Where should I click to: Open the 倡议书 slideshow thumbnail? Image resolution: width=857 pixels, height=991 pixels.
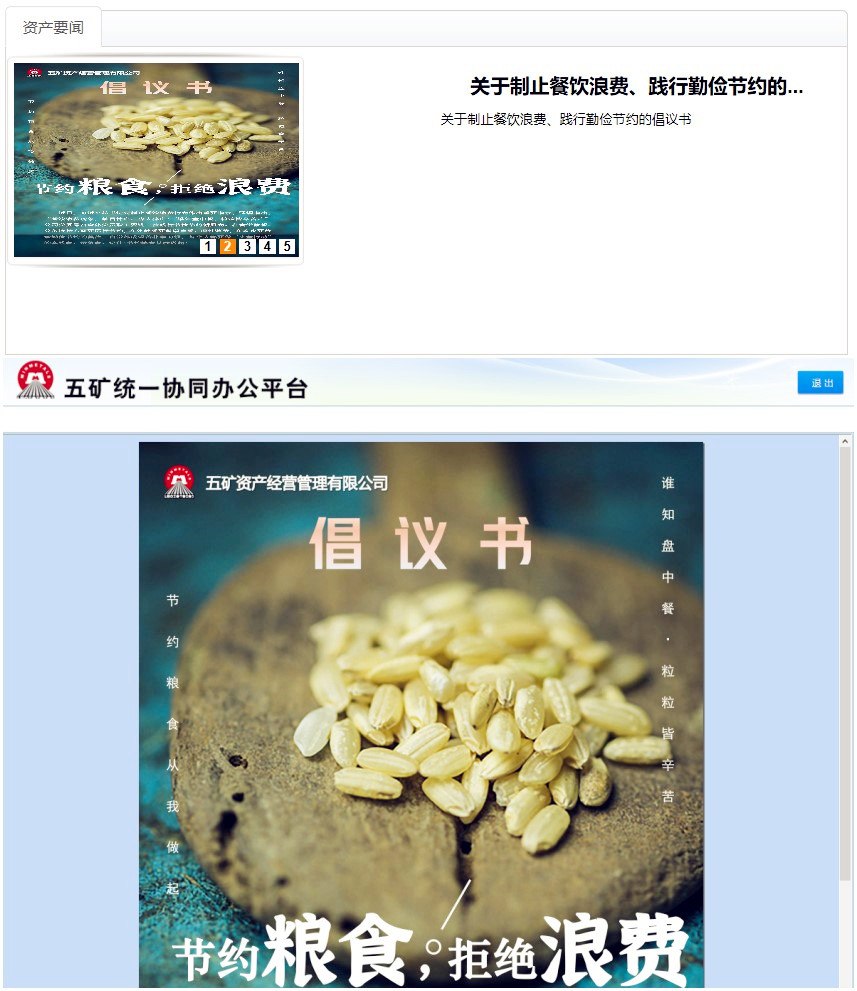155,150
